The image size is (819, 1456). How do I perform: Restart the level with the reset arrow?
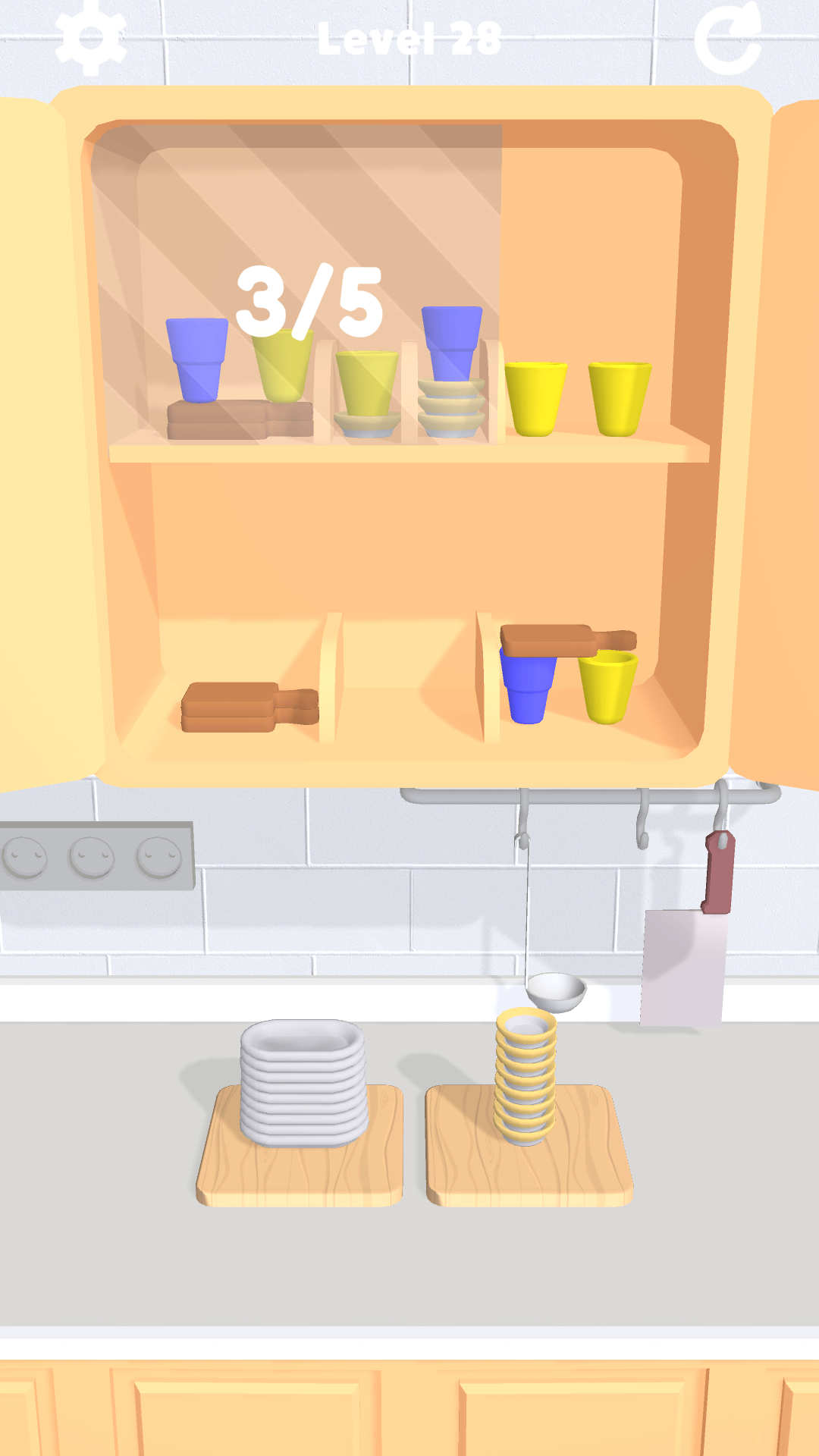coord(728,39)
